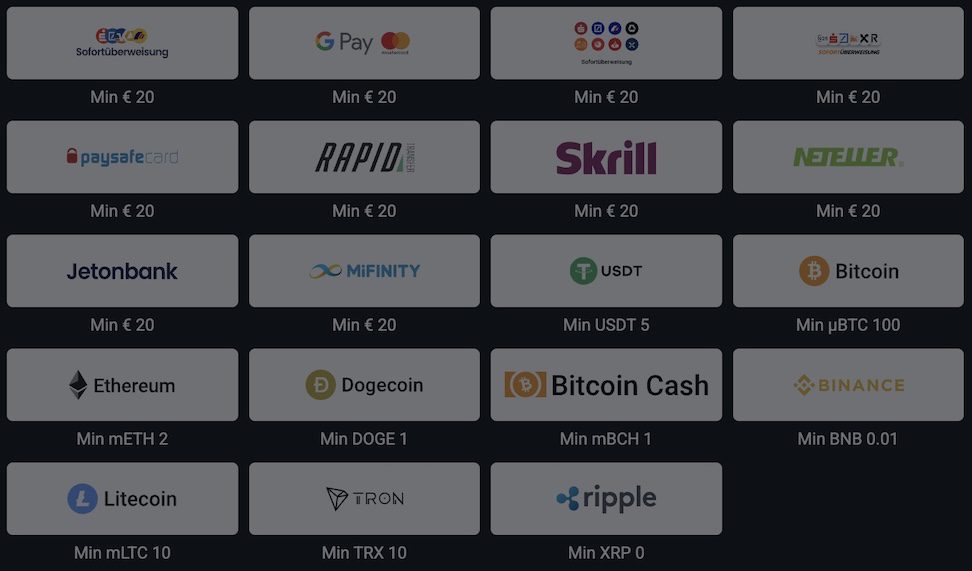
Task: Choose the Bitcoin deposit tile
Action: pyautogui.click(x=848, y=271)
